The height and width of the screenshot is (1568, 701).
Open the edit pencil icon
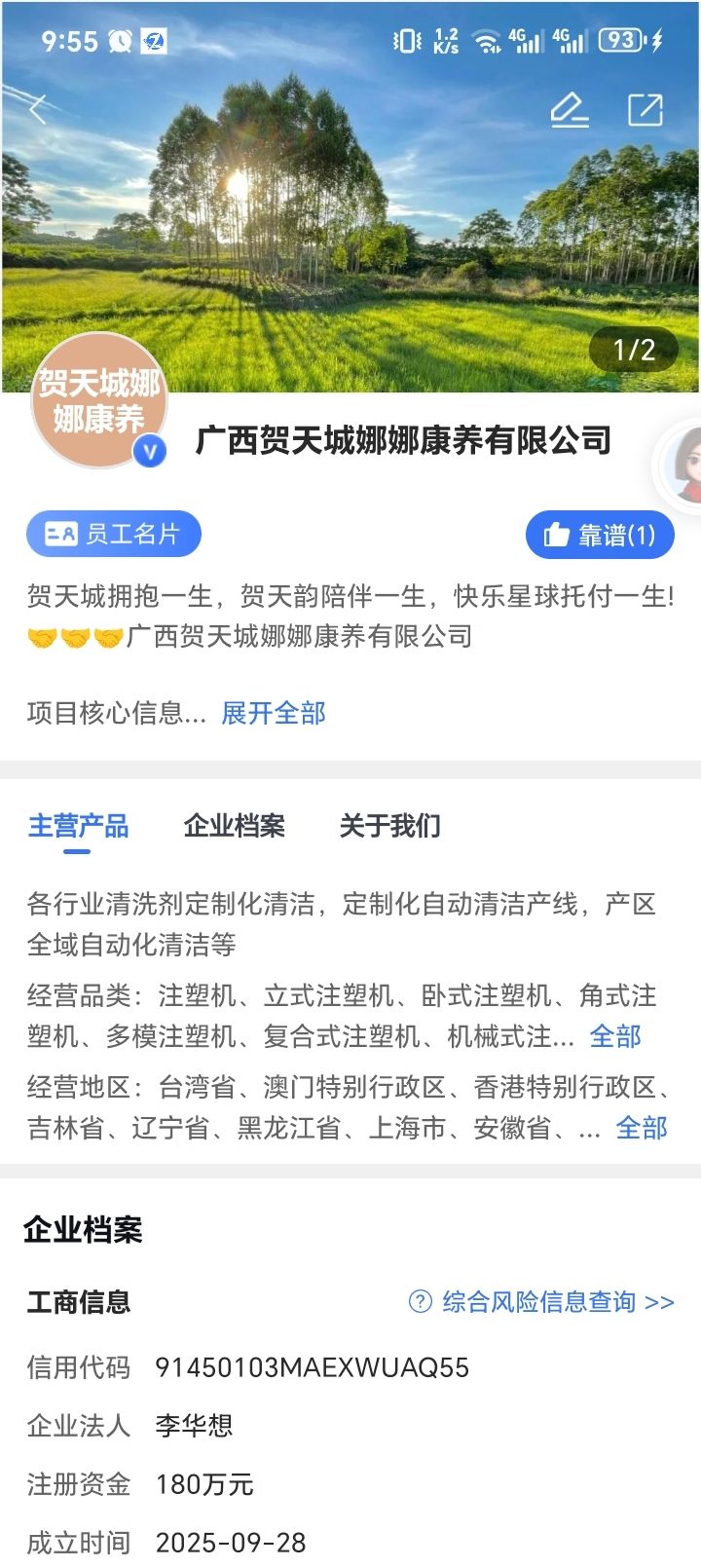point(570,110)
